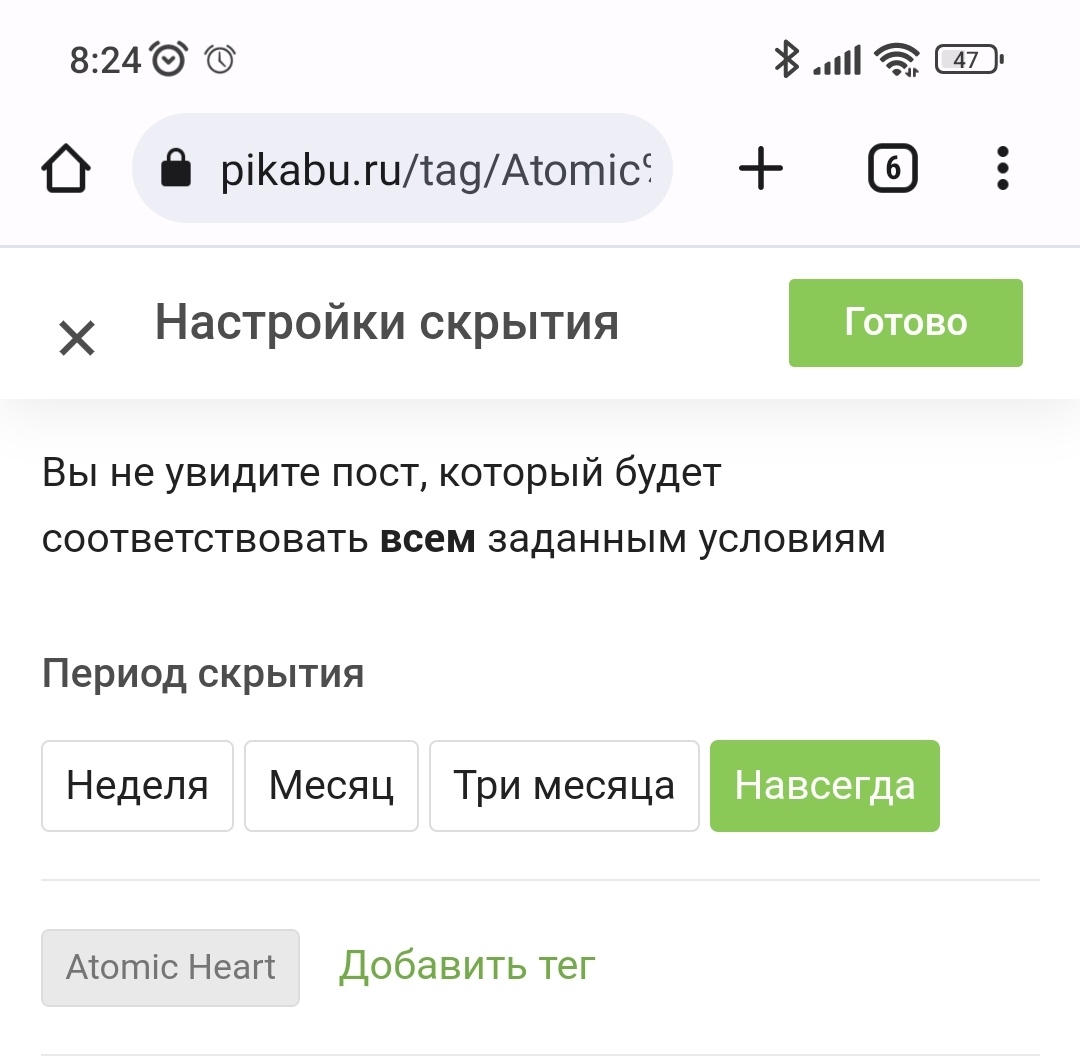Close the hide settings panel
This screenshot has width=1080, height=1064.
[x=77, y=338]
